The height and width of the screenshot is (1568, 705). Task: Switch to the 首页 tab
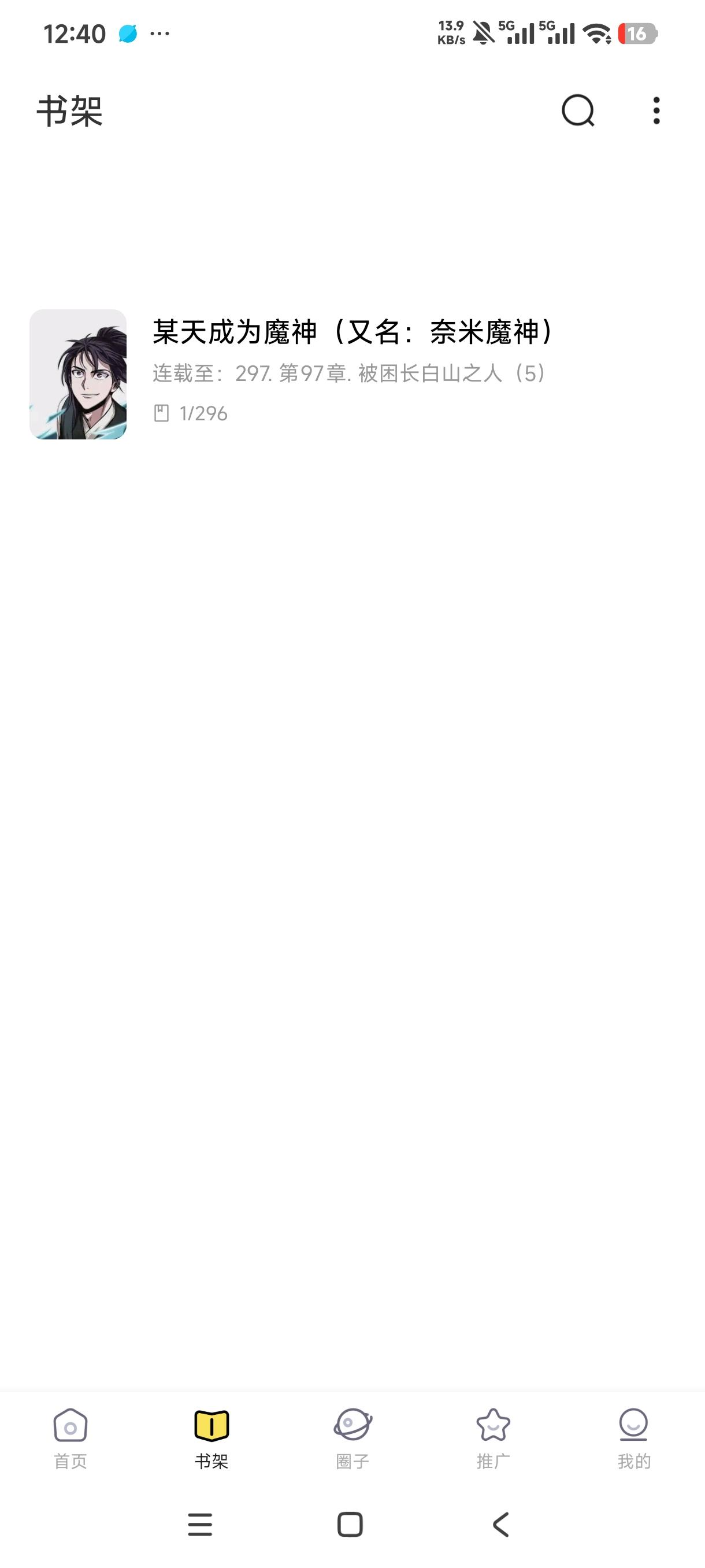click(70, 1438)
